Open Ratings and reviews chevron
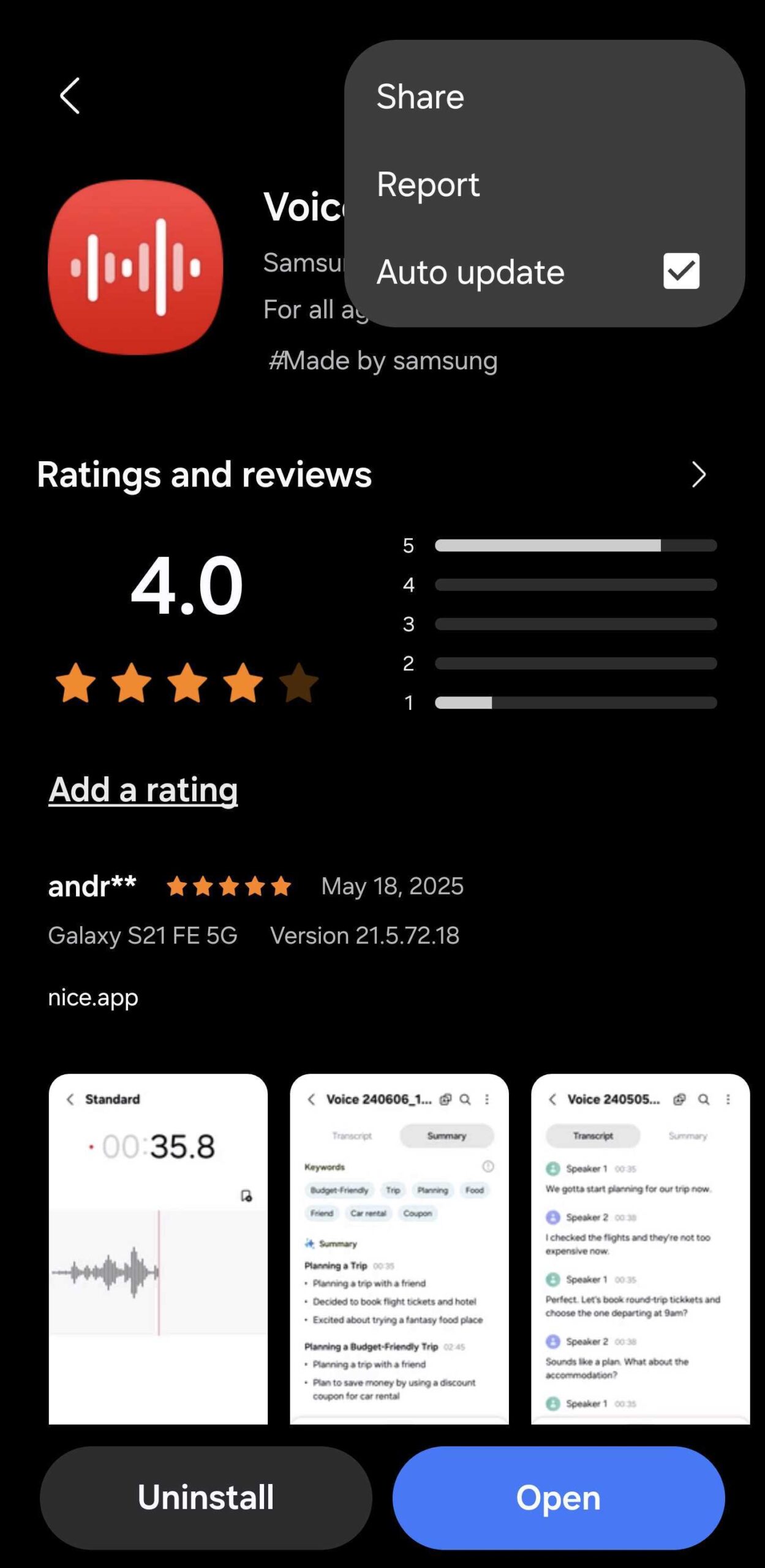Viewport: 765px width, 1568px height. [x=698, y=475]
